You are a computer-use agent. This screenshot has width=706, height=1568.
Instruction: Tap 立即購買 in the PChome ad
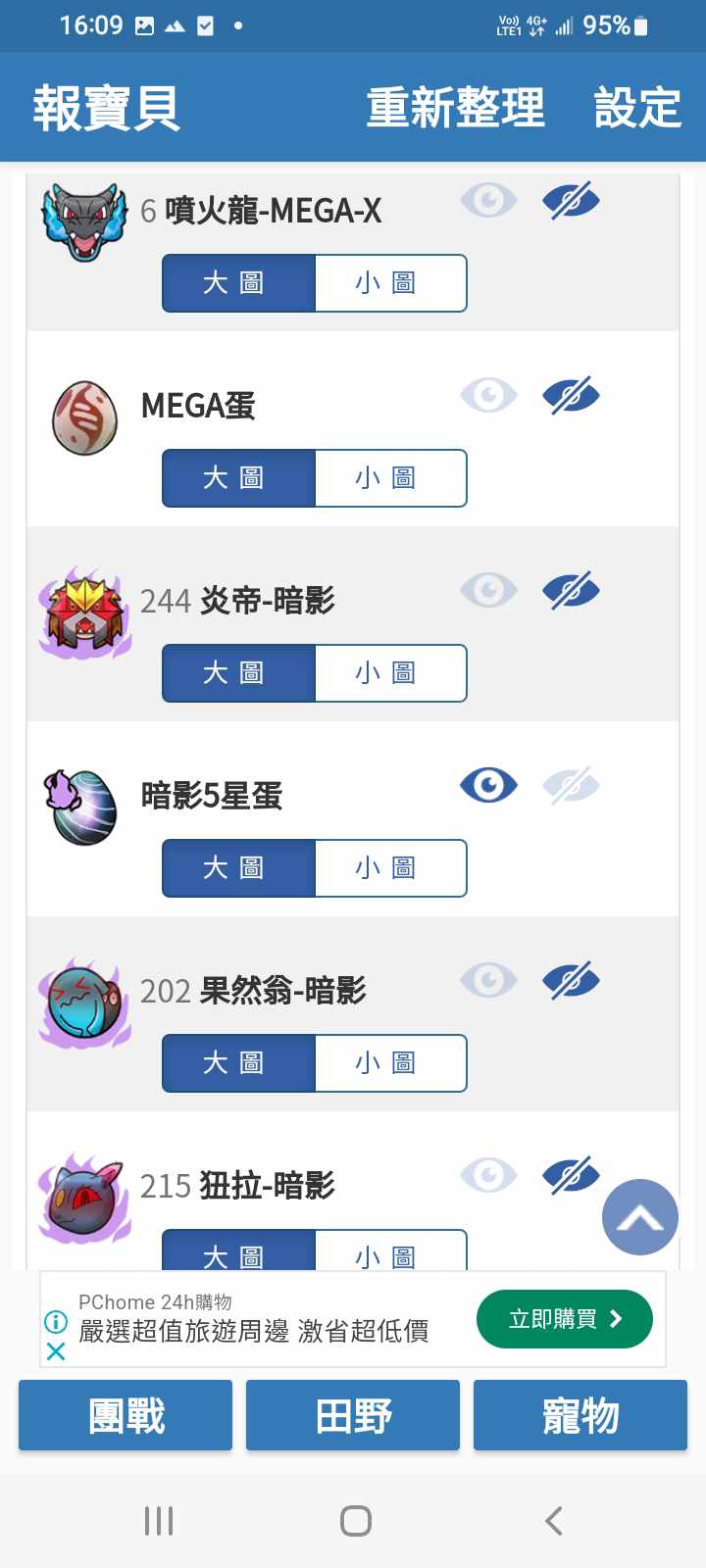point(564,1319)
